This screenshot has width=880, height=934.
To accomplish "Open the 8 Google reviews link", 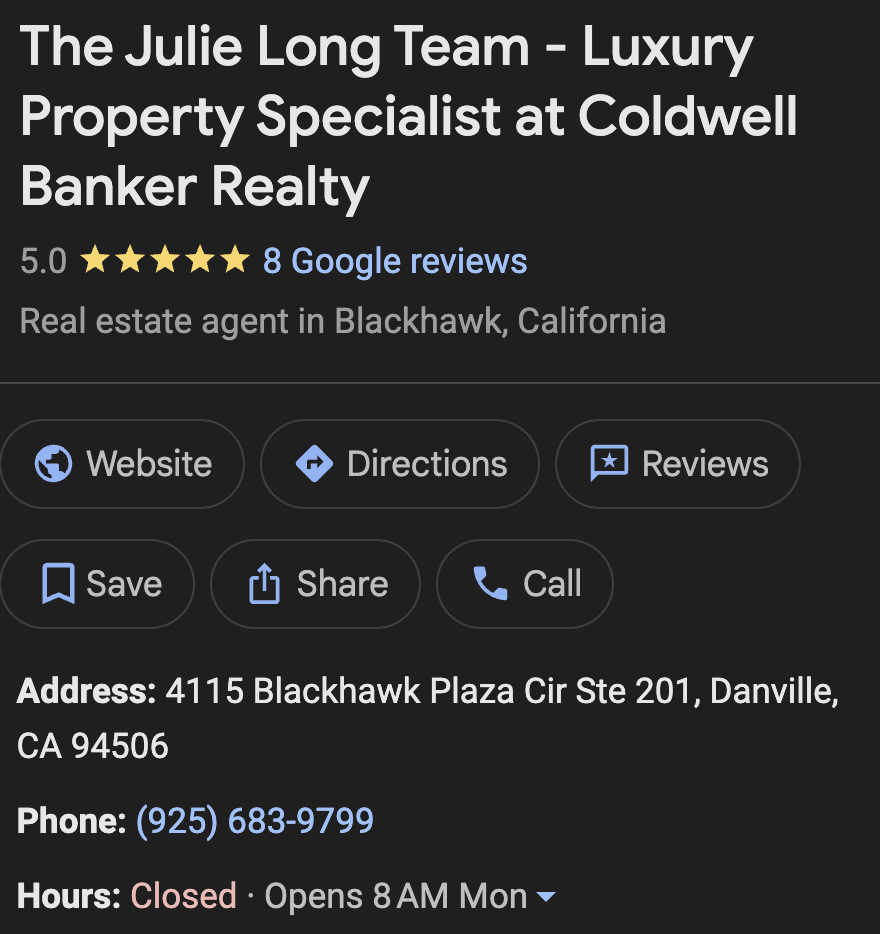I will click(394, 261).
